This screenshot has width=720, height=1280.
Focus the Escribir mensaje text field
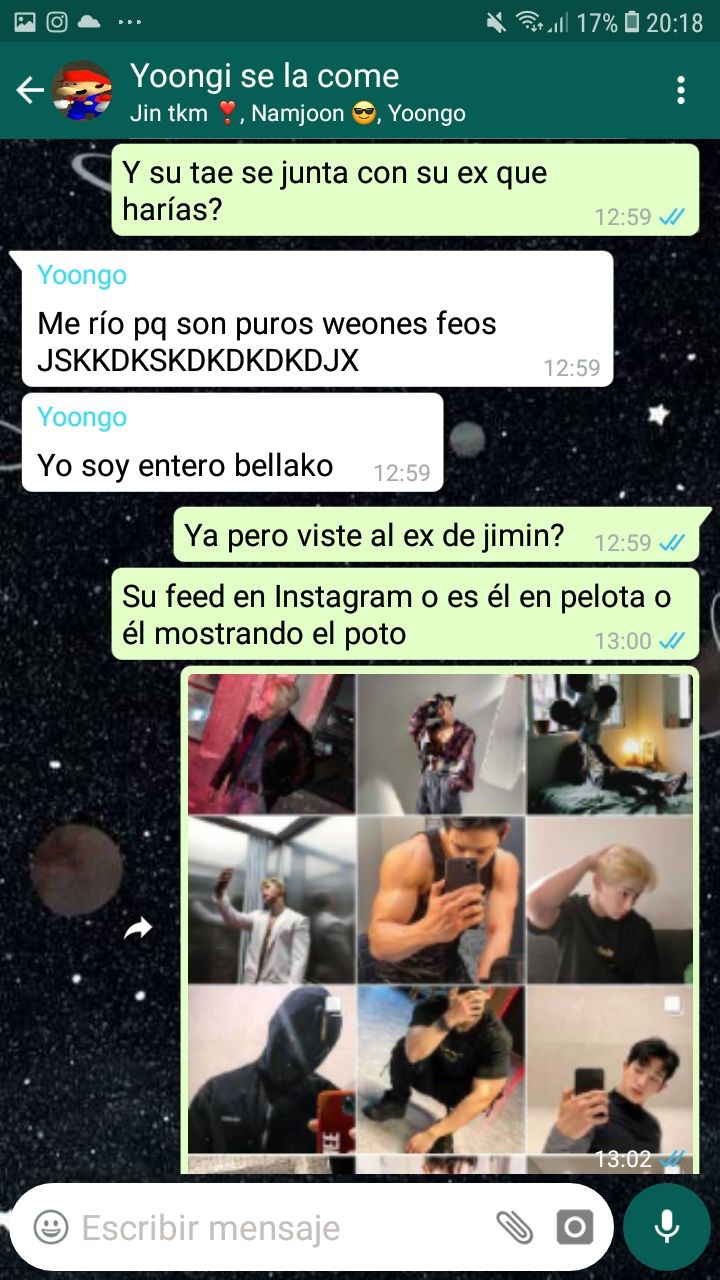(x=280, y=1228)
